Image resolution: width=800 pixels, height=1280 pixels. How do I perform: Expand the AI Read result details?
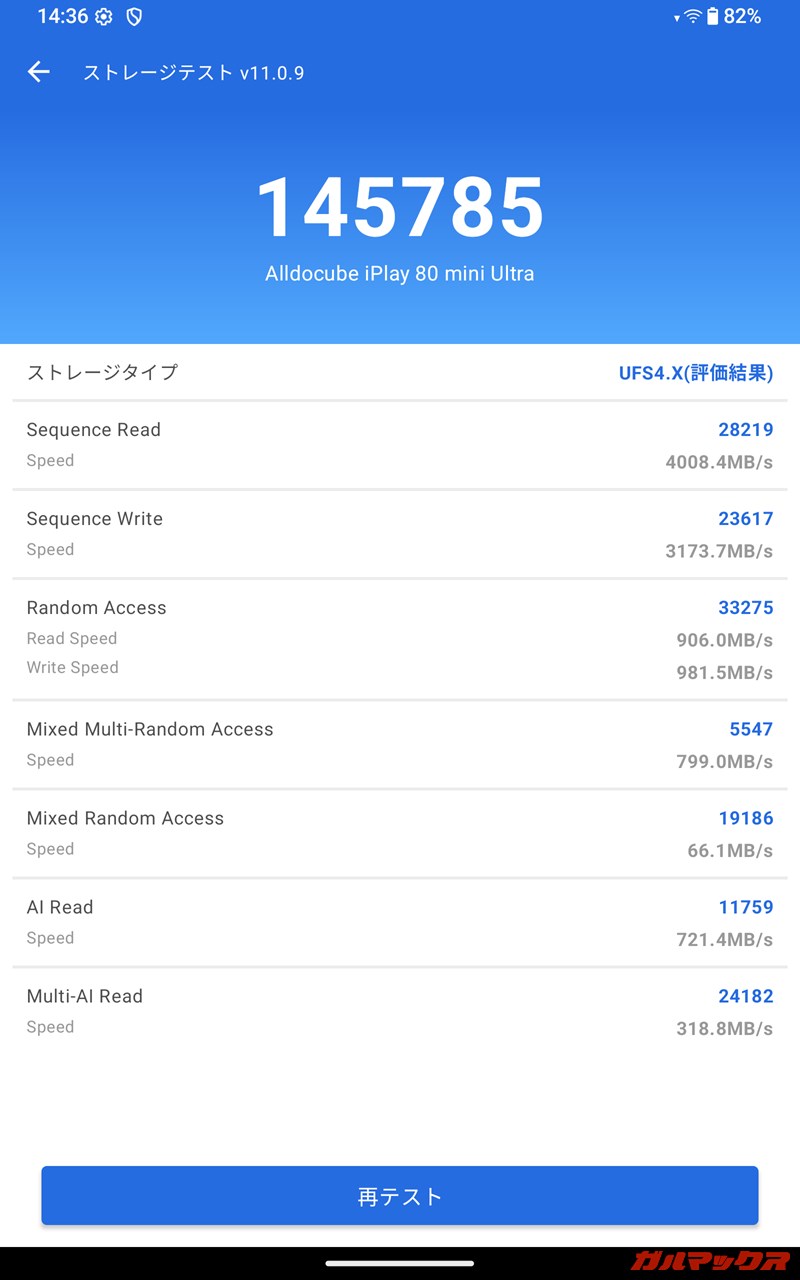coord(400,921)
